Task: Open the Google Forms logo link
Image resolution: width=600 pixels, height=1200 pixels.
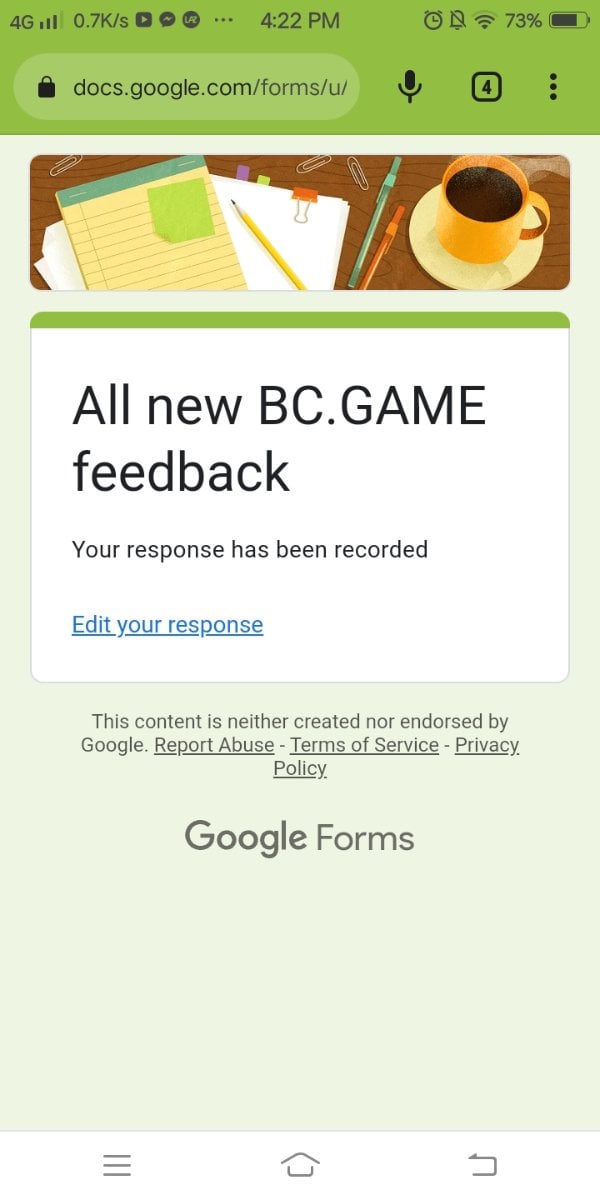Action: [x=299, y=838]
